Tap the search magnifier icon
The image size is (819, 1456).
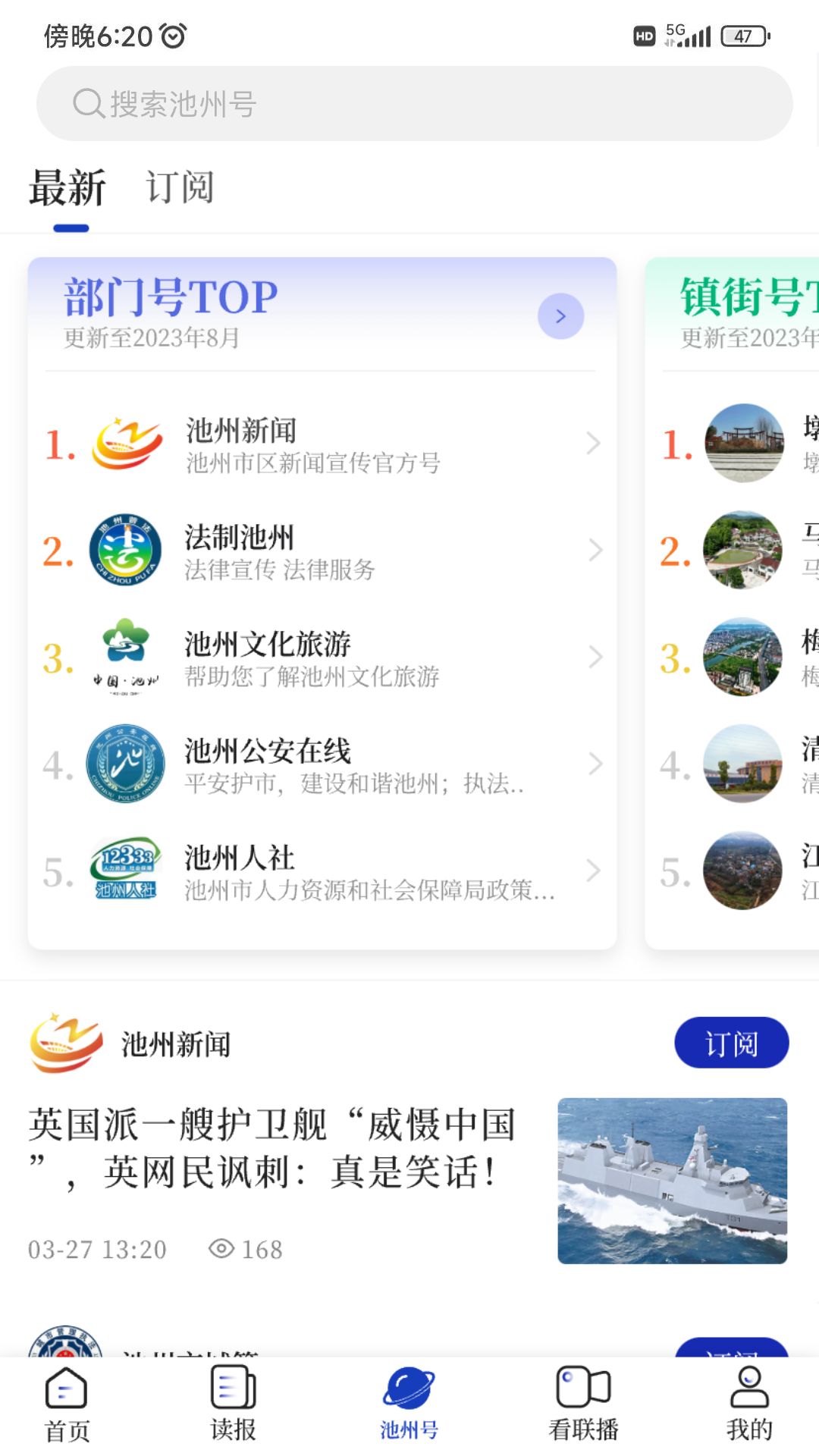click(x=89, y=103)
